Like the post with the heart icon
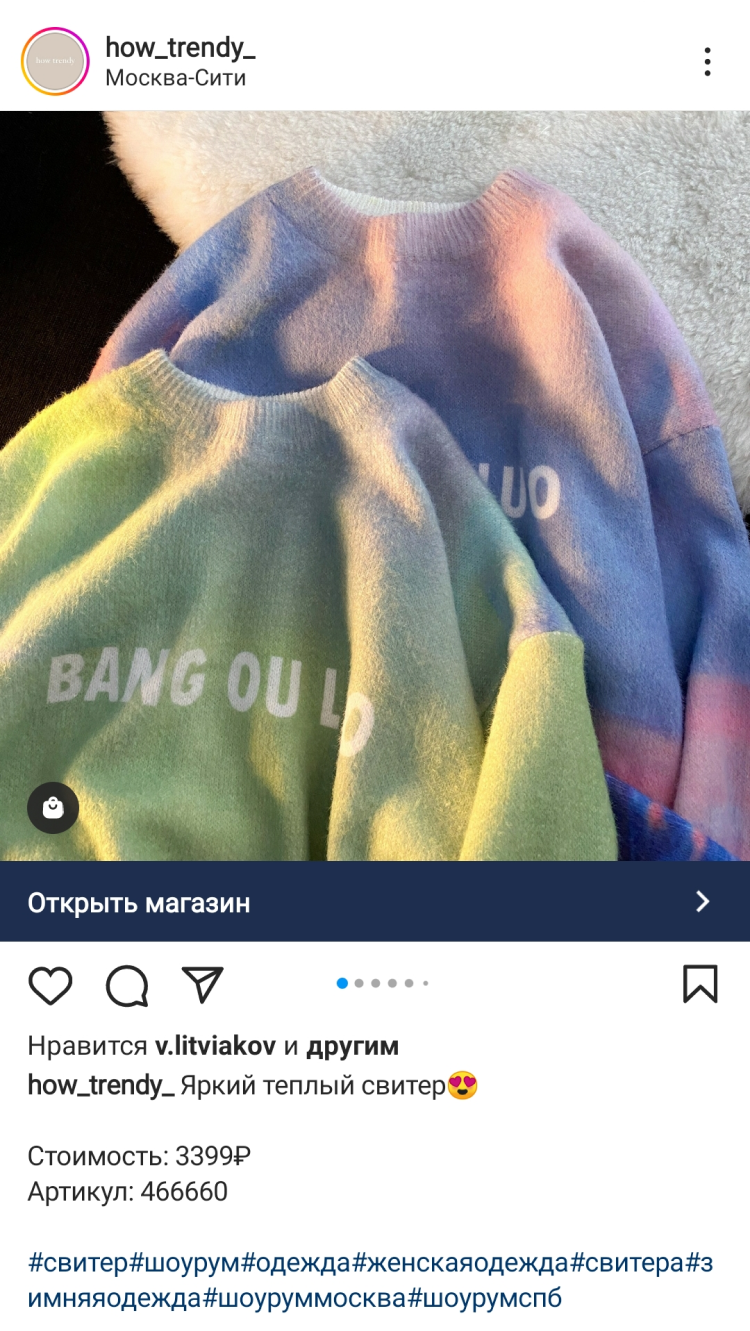Screen dimensions: 750x1331 click(x=50, y=985)
